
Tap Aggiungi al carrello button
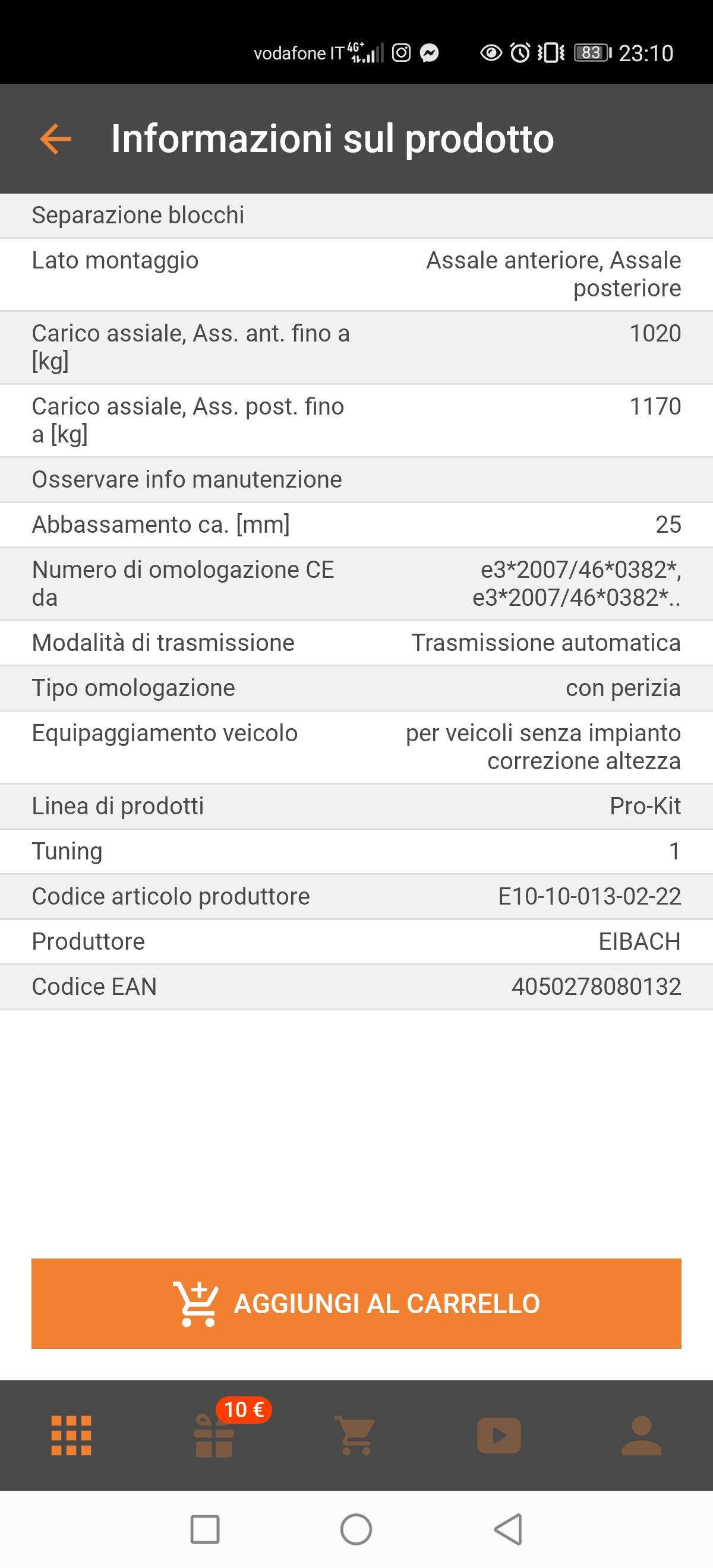356,1303
